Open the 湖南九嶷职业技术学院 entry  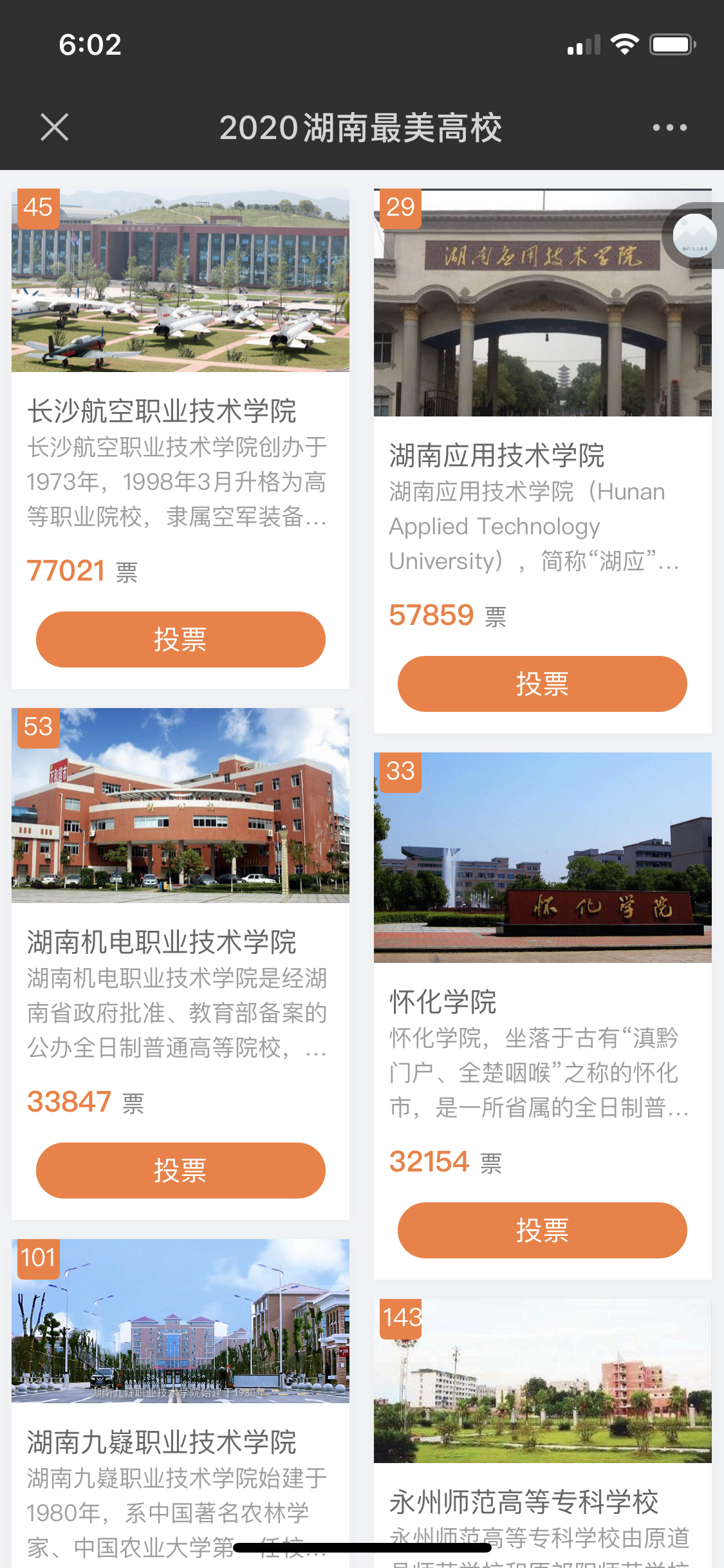click(162, 1442)
